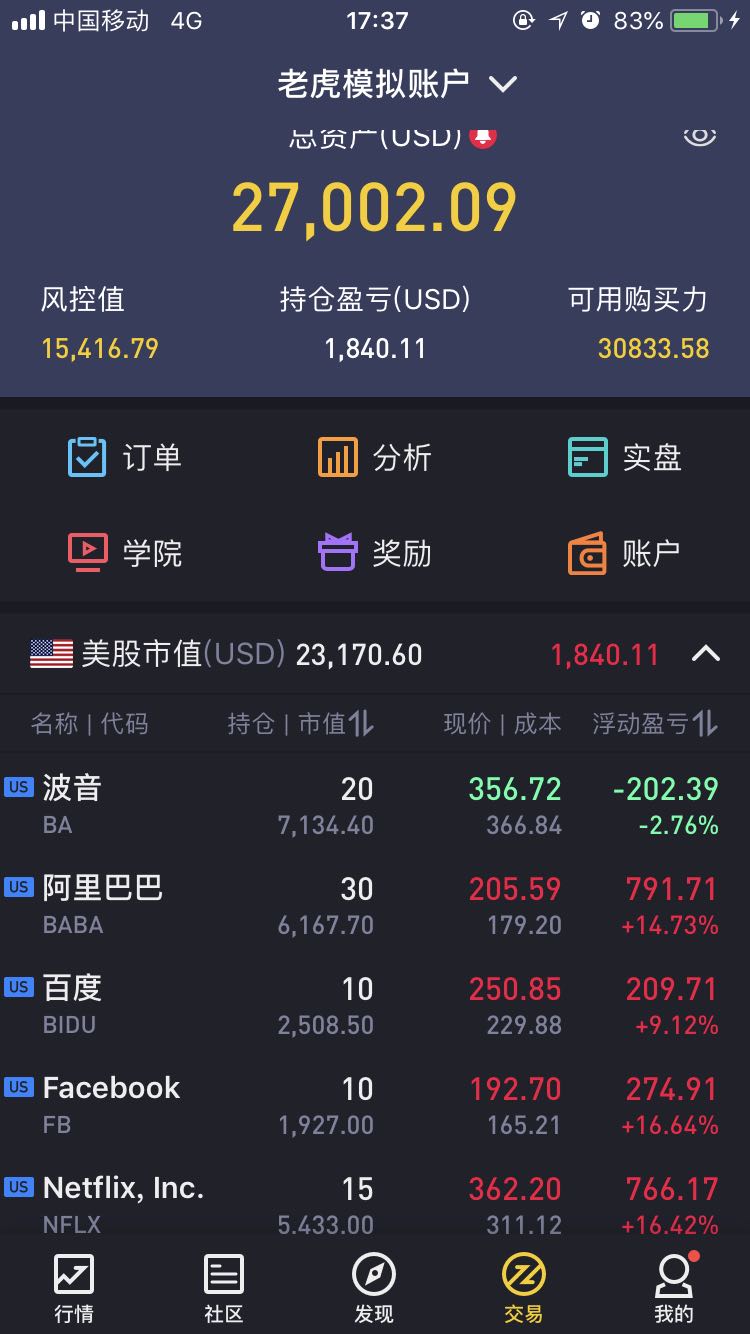Open 账户 account details
750x1334 pixels.
624,552
